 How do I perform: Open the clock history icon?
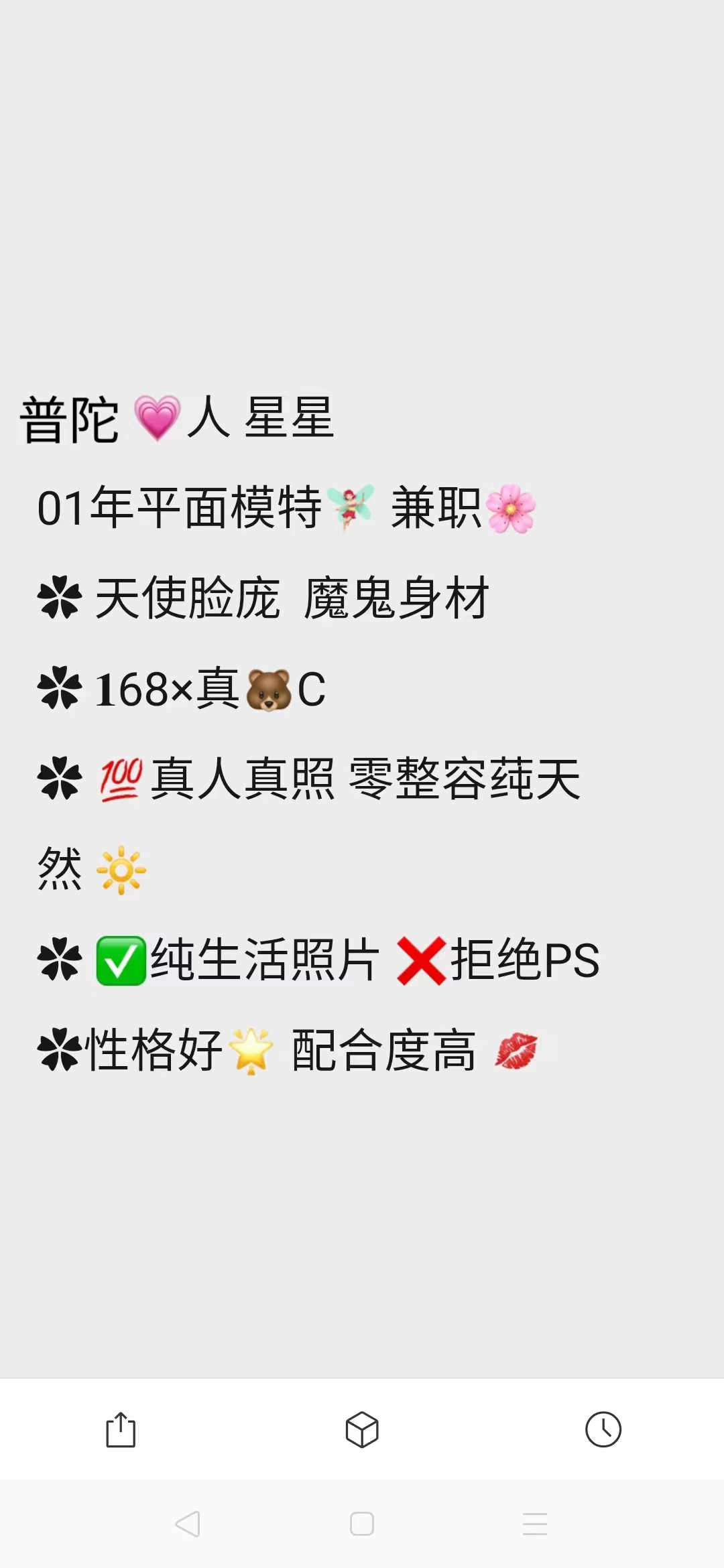603,1429
